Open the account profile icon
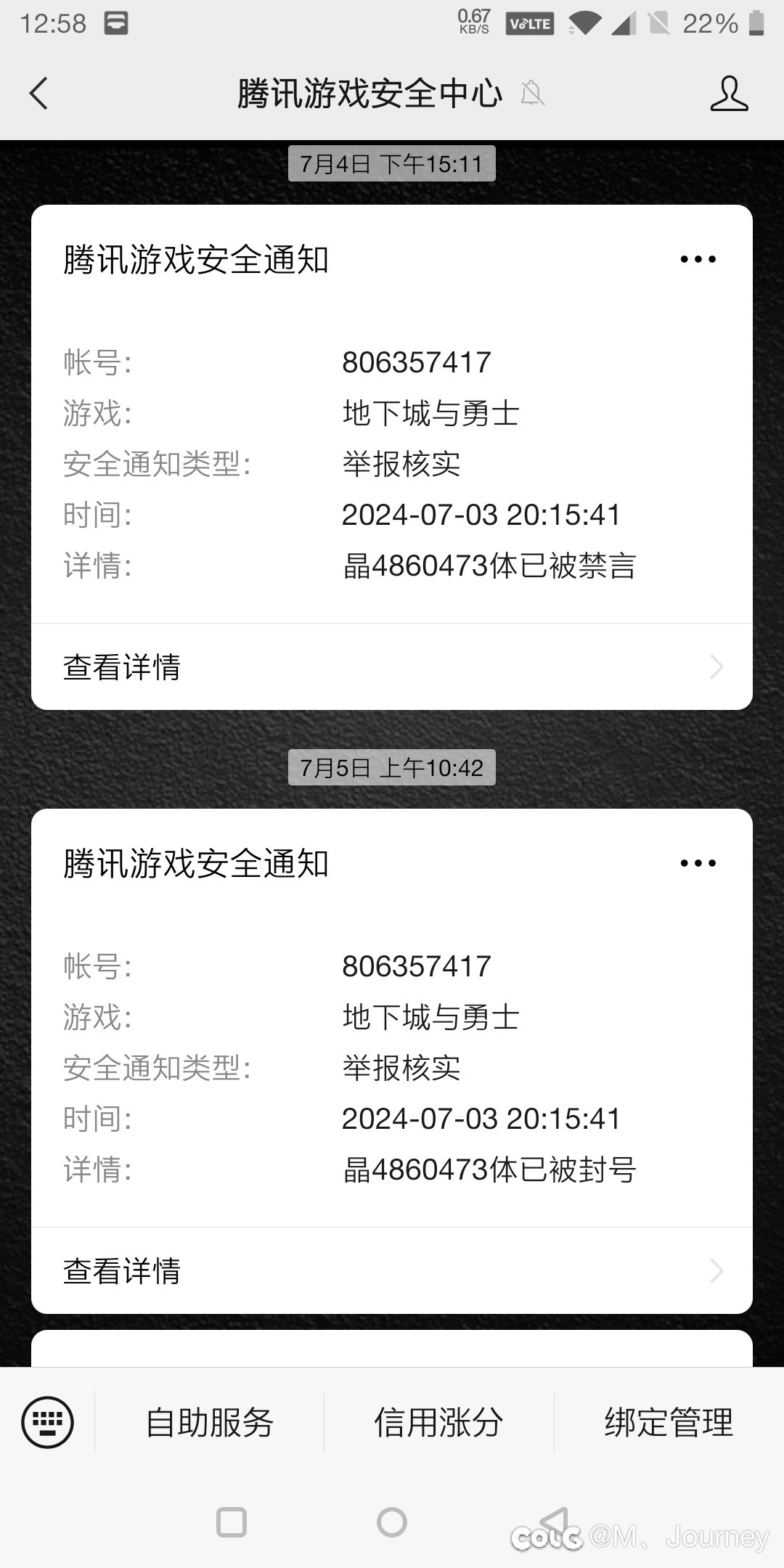This screenshot has height=1568, width=784. [x=729, y=94]
